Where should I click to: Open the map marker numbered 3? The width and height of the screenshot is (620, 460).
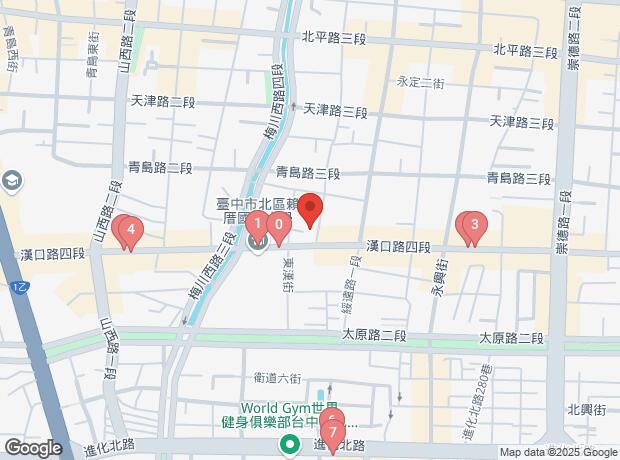473,226
